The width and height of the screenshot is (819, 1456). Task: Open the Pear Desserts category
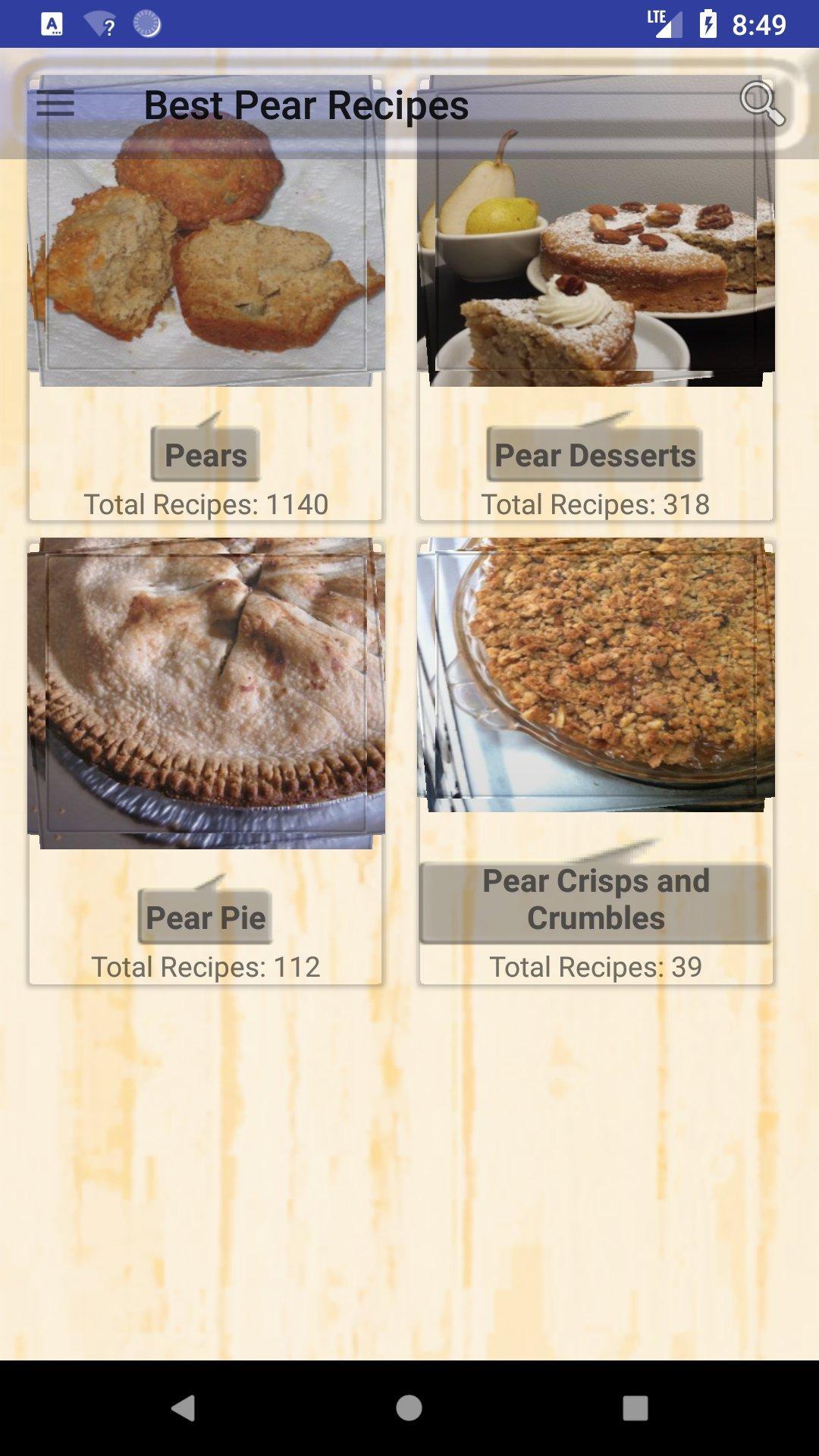point(595,453)
